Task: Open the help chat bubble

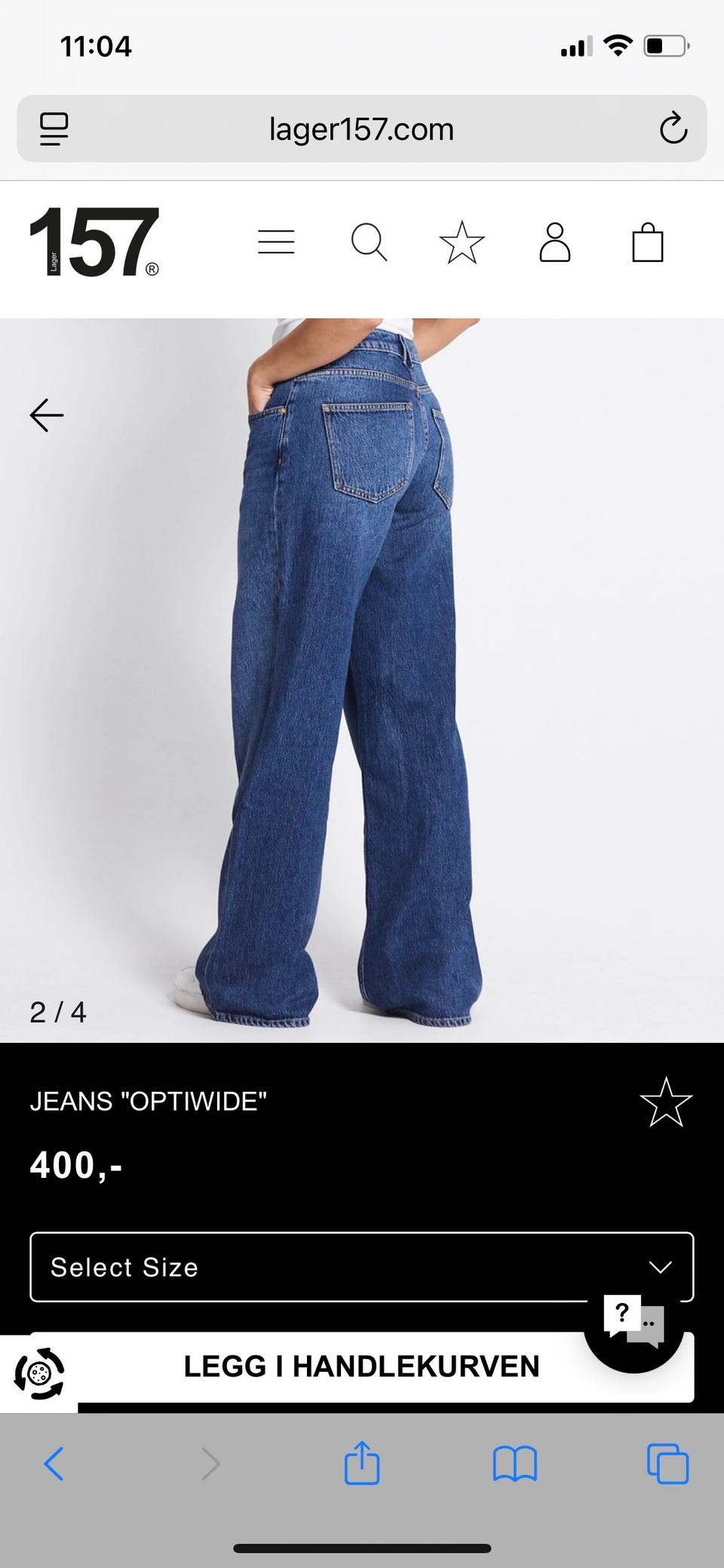Action: (633, 1323)
